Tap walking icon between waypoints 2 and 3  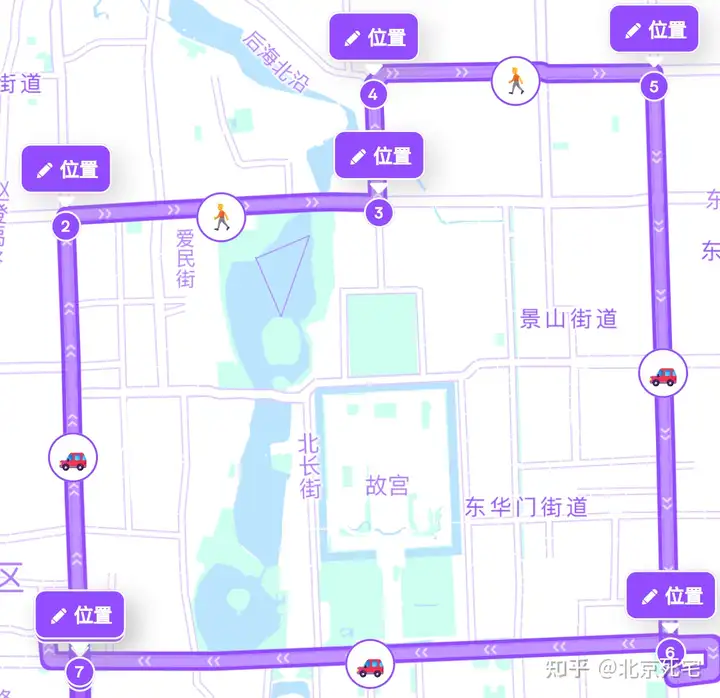pos(219,216)
